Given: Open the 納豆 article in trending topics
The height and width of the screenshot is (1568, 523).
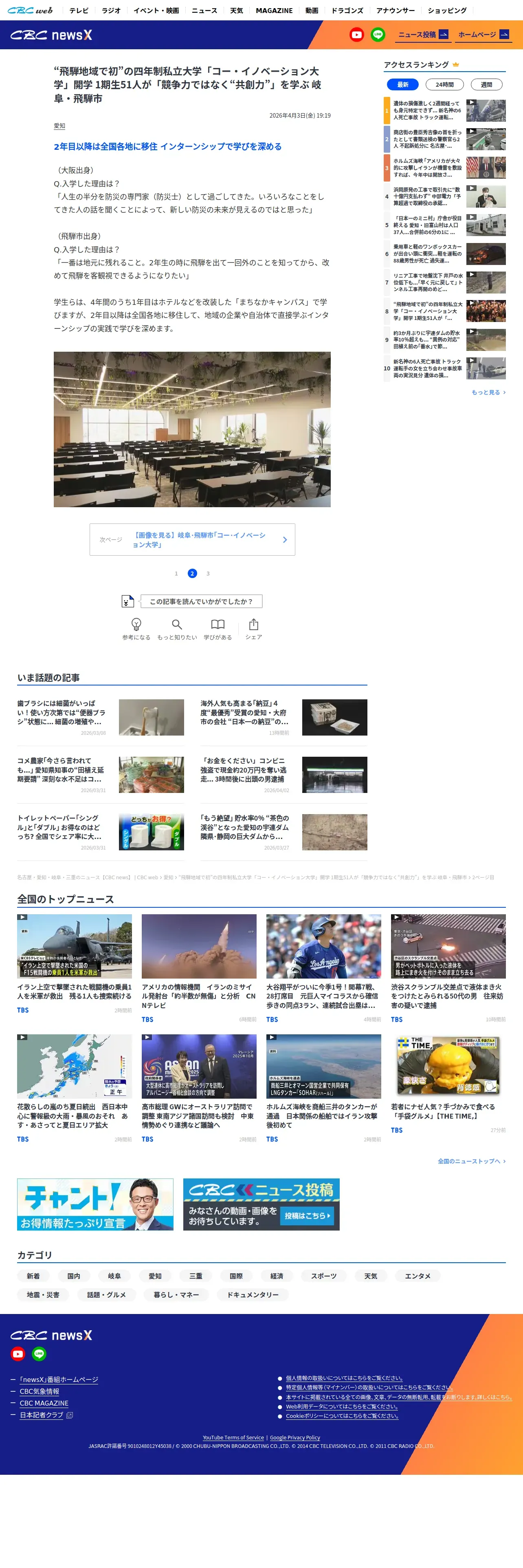Looking at the screenshot, I should tap(284, 717).
